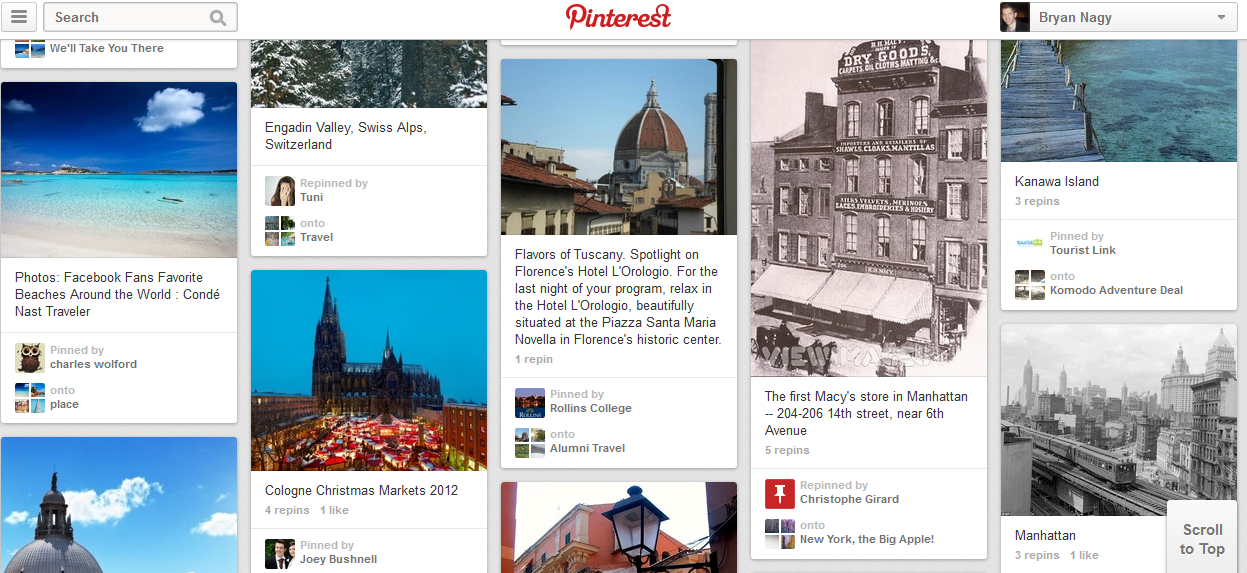Open the first Macy's store pin
The width and height of the screenshot is (1247, 573).
(x=868, y=208)
